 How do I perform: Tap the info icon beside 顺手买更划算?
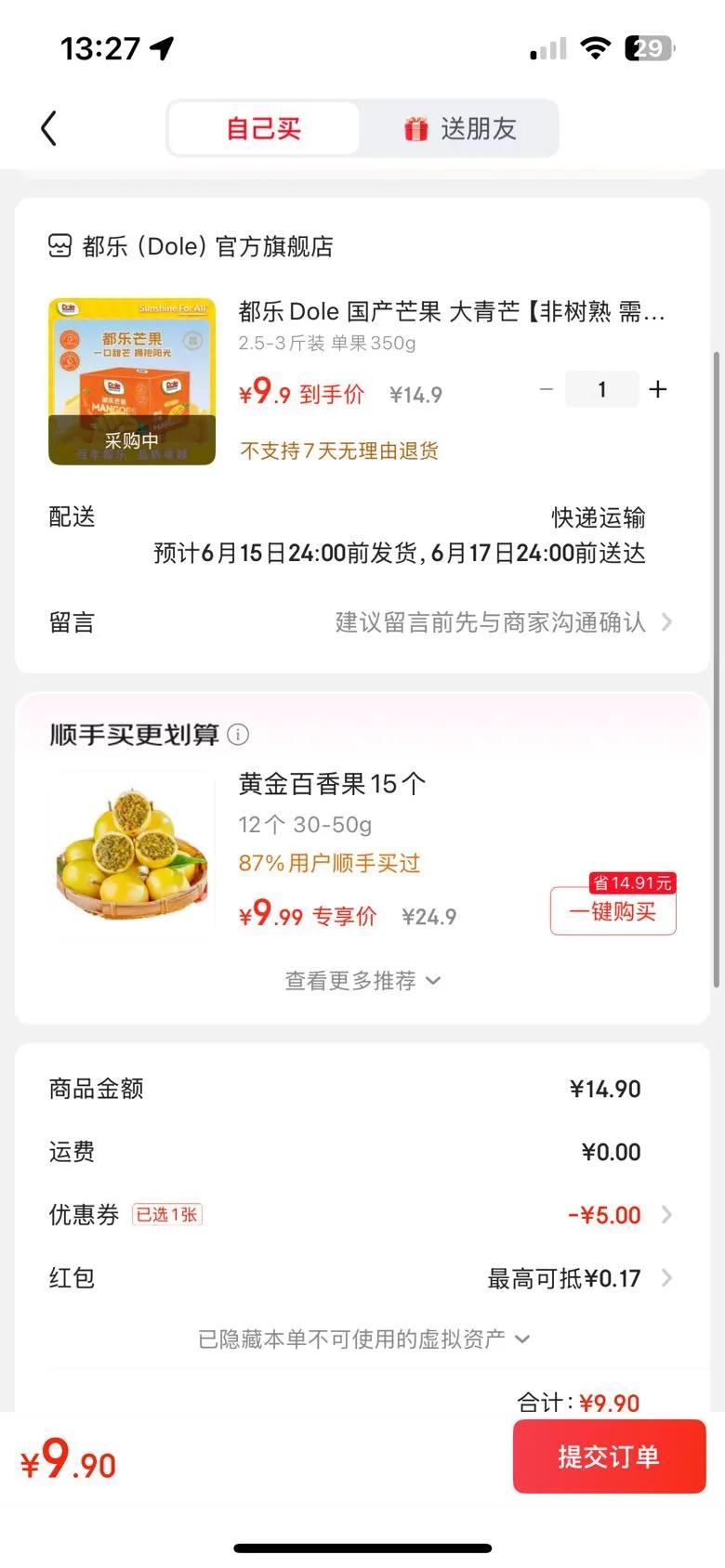239,735
